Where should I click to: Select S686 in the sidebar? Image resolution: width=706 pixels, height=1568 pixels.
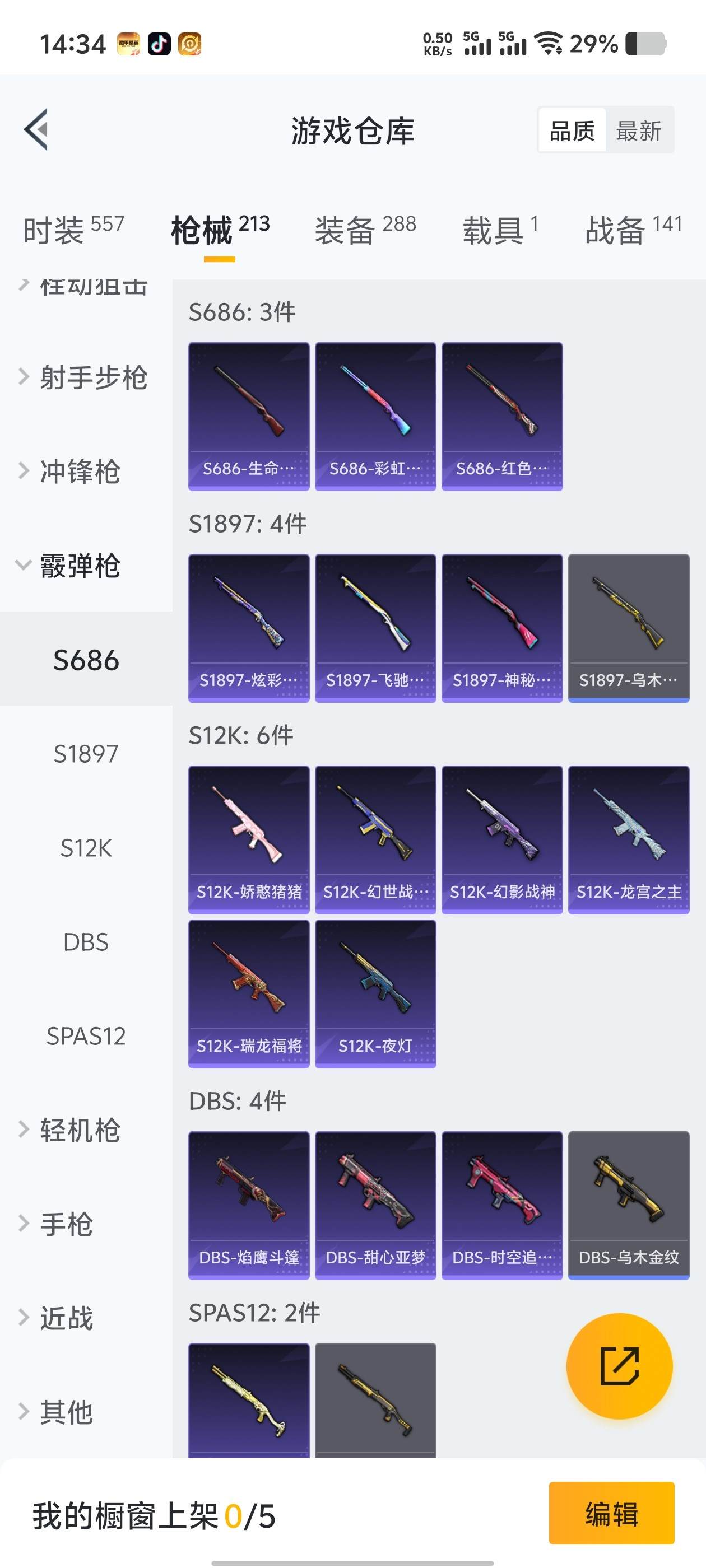point(85,659)
